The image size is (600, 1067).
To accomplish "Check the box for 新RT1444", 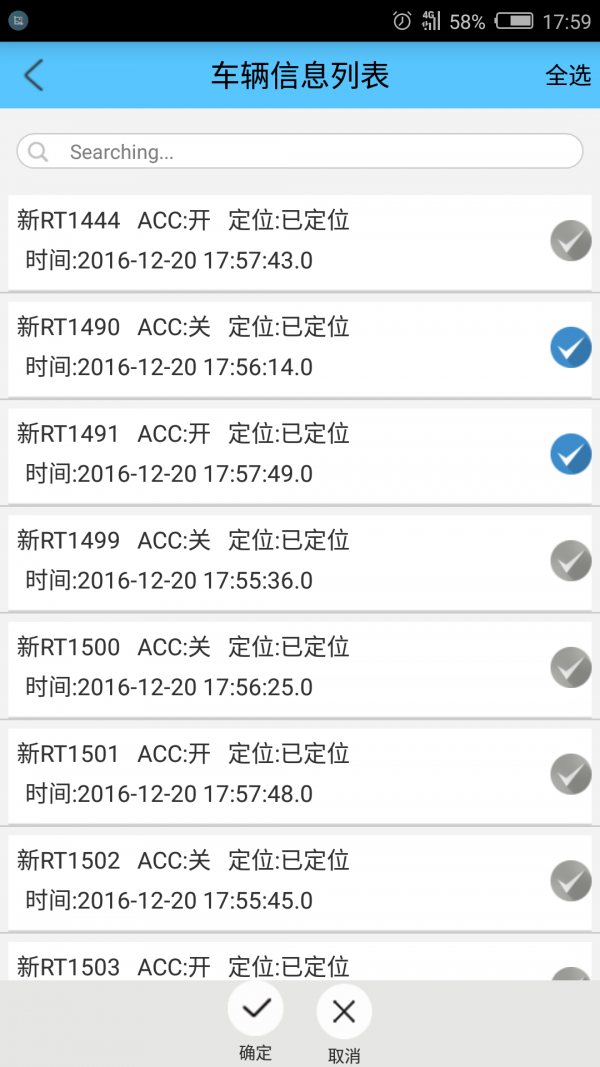I will pos(571,240).
